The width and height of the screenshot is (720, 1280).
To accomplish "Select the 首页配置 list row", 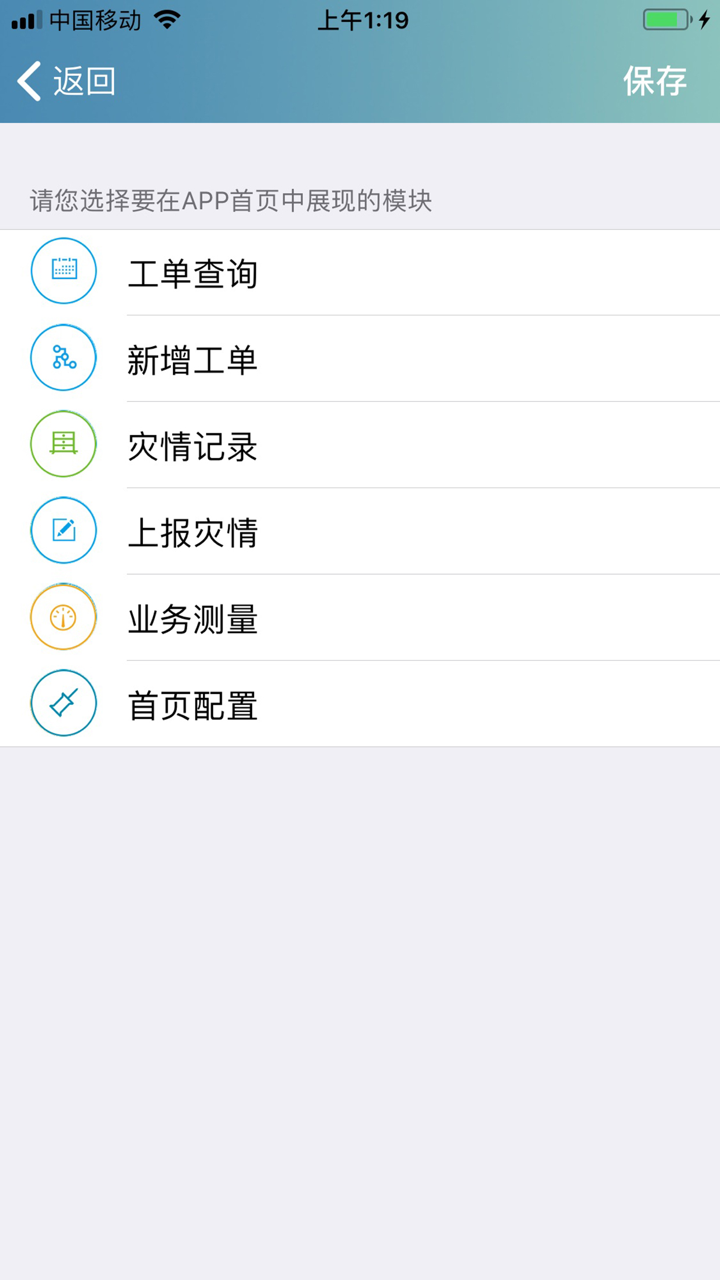I will click(360, 704).
